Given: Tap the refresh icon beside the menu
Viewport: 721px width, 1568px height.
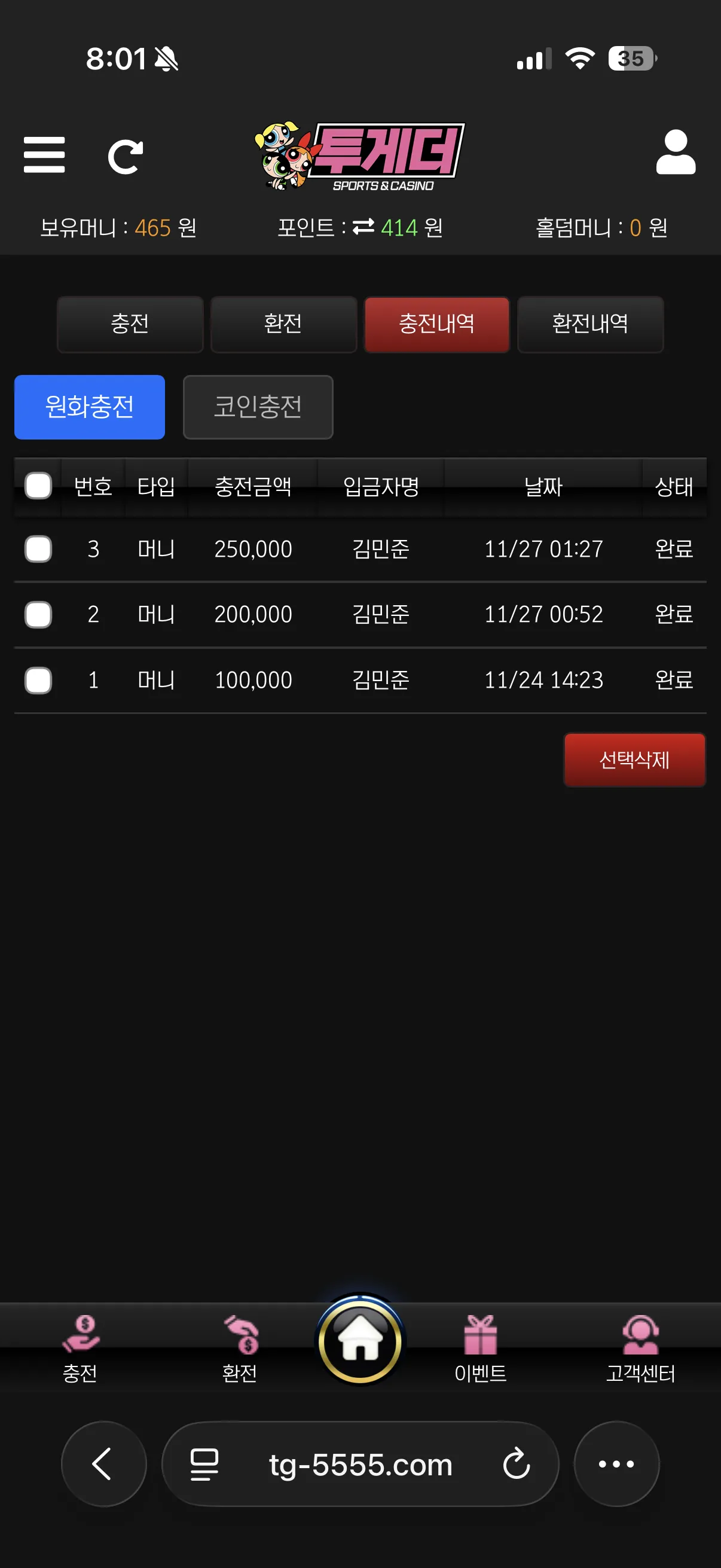Looking at the screenshot, I should coord(126,157).
